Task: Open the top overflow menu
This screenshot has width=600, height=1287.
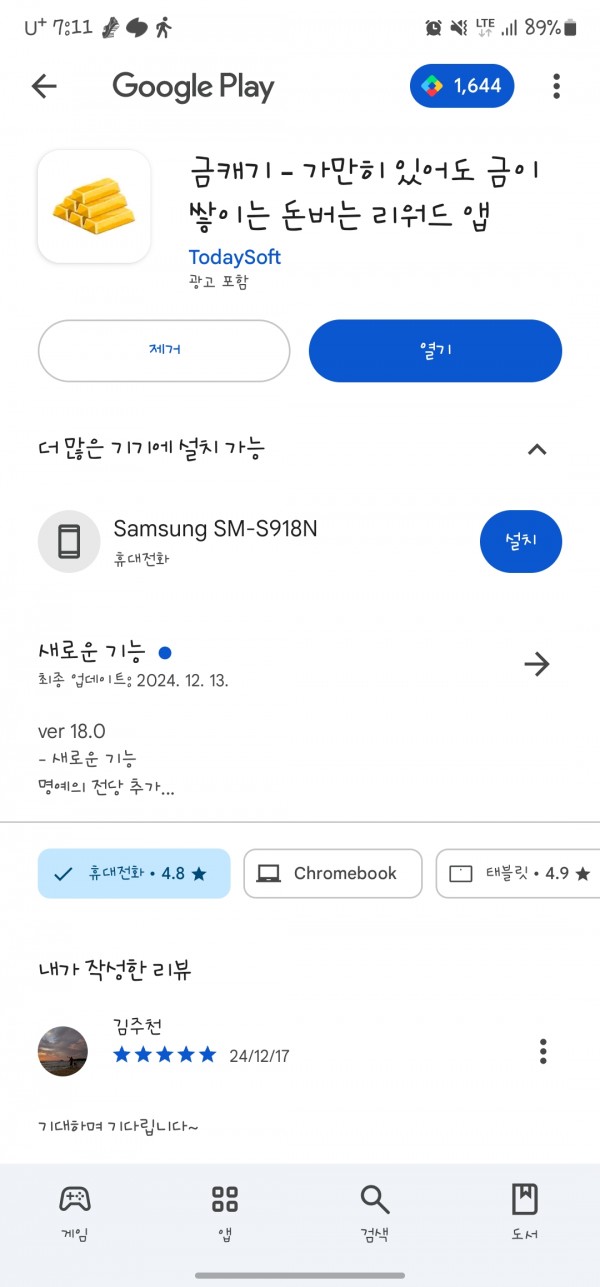Action: pyautogui.click(x=556, y=87)
